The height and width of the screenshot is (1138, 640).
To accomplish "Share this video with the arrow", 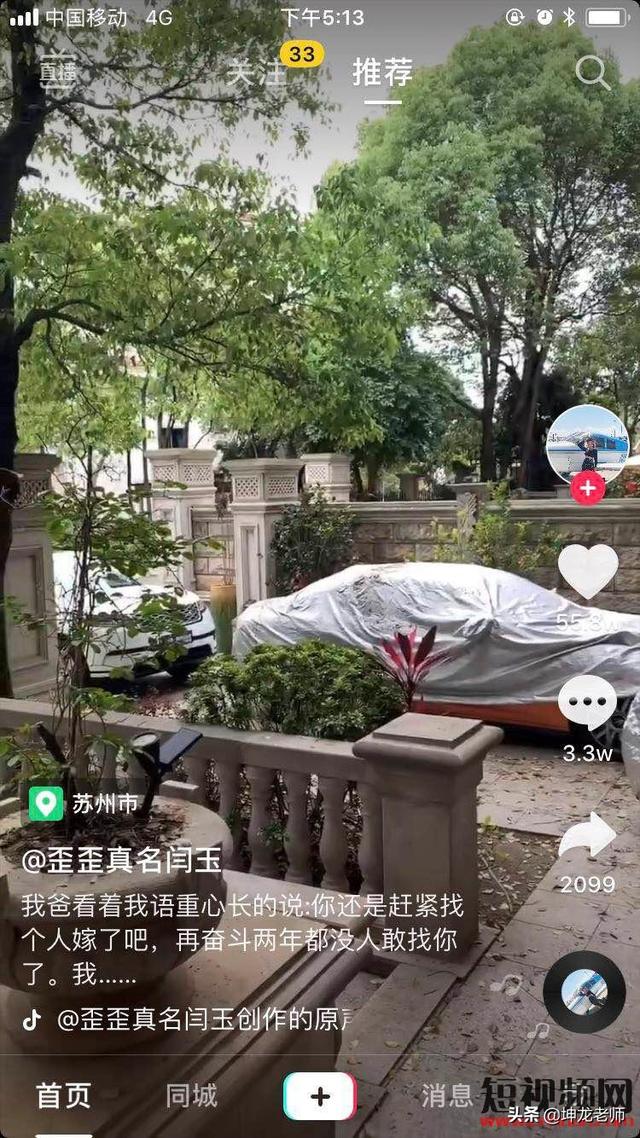I will 587,837.
